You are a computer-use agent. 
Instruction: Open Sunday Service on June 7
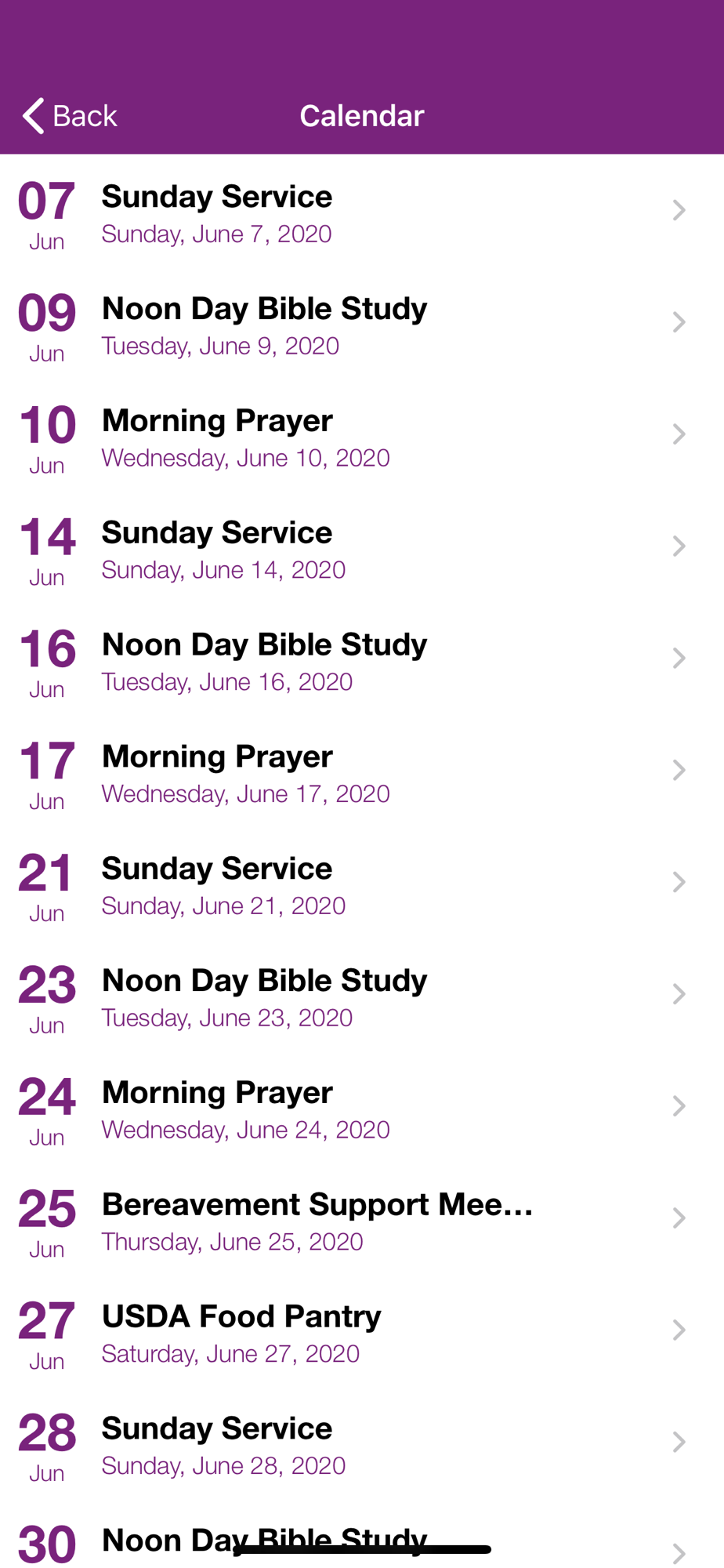point(360,212)
